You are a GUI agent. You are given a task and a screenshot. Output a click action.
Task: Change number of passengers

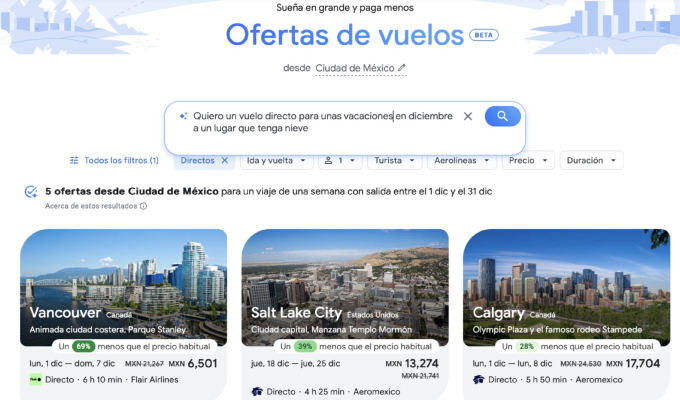(x=341, y=160)
